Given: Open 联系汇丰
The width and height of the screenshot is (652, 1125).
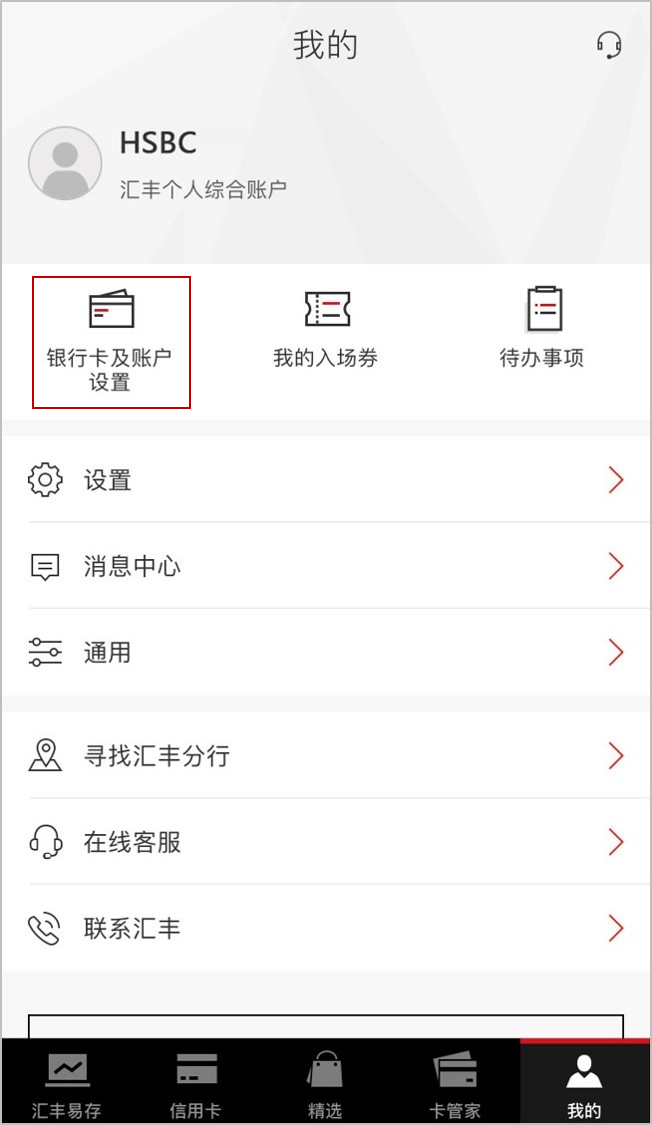Looking at the screenshot, I should (326, 929).
